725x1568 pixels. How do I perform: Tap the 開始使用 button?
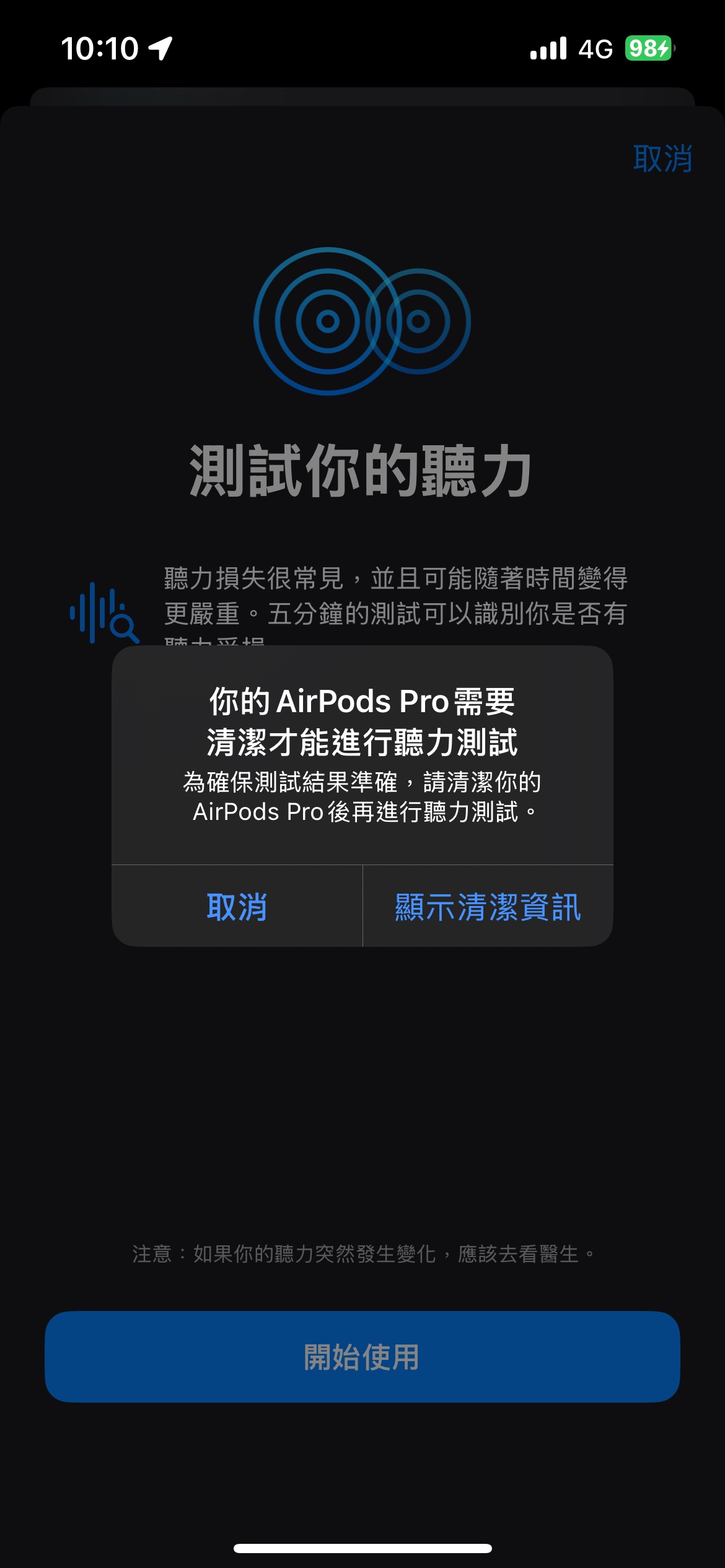pos(362,1356)
